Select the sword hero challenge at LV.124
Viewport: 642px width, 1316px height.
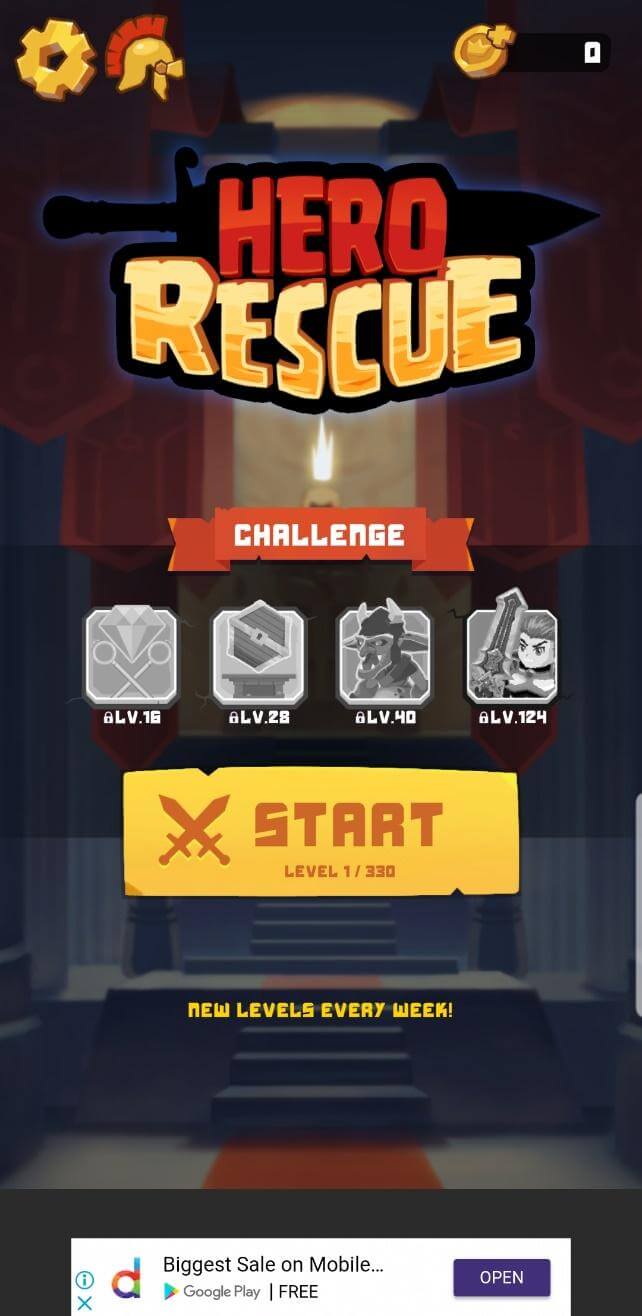(x=512, y=655)
